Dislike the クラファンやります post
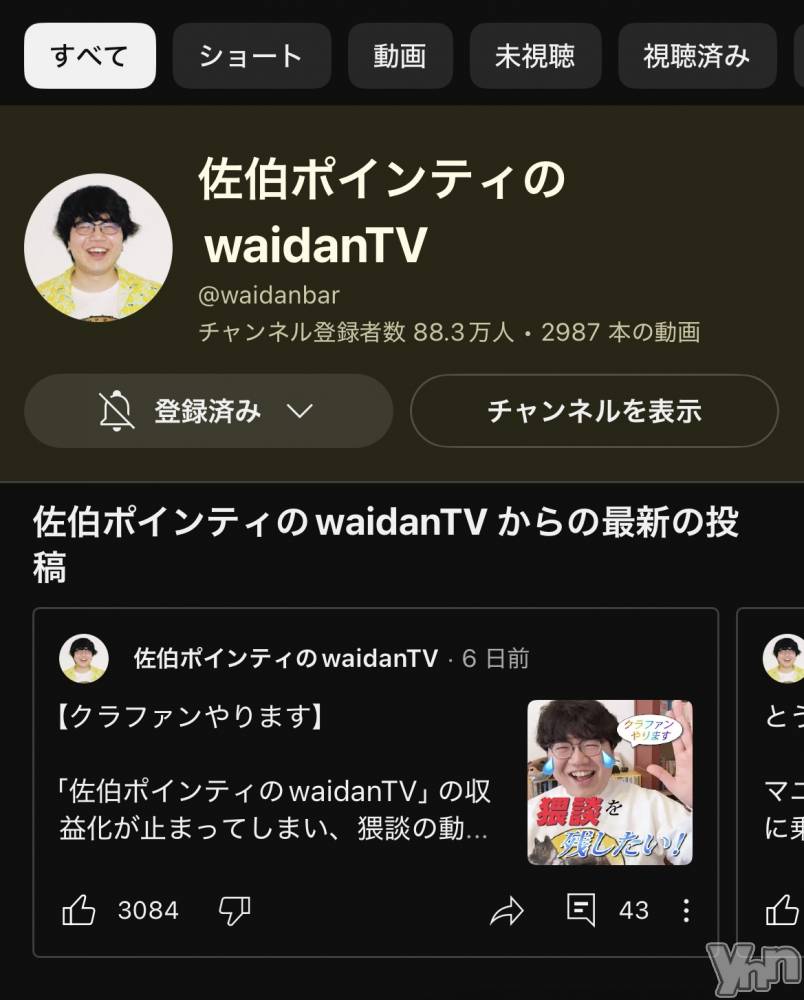The width and height of the screenshot is (804, 1000). click(234, 910)
